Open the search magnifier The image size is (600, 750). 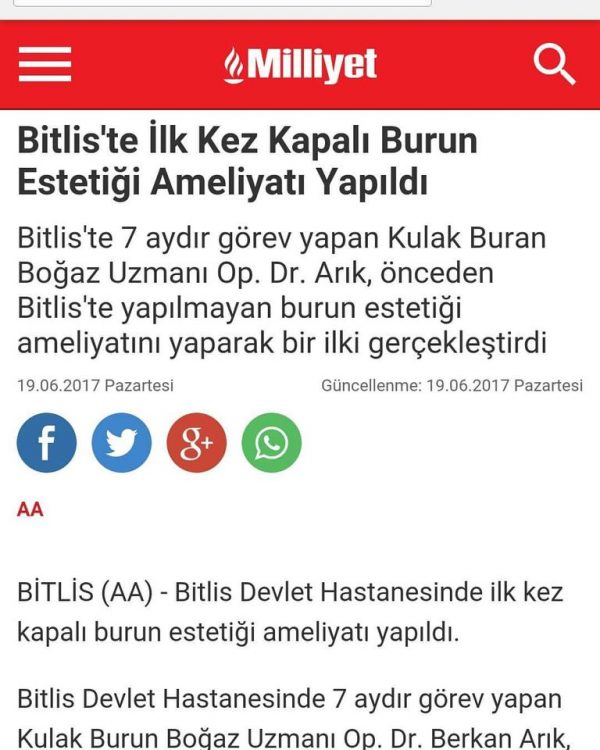pos(553,65)
